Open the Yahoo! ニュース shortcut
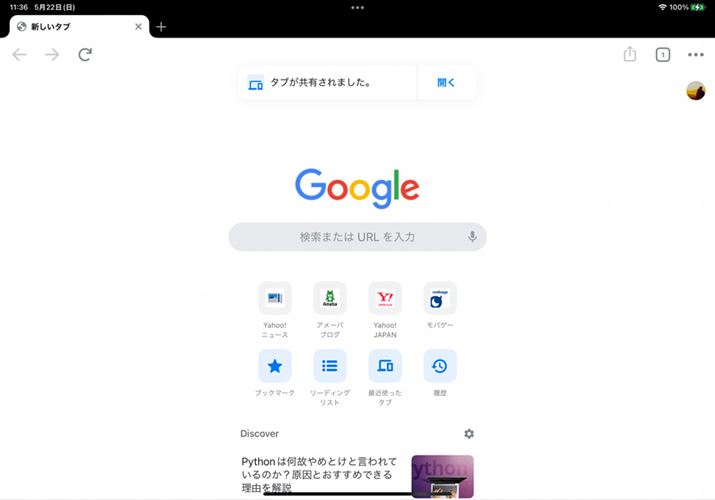 [275, 299]
